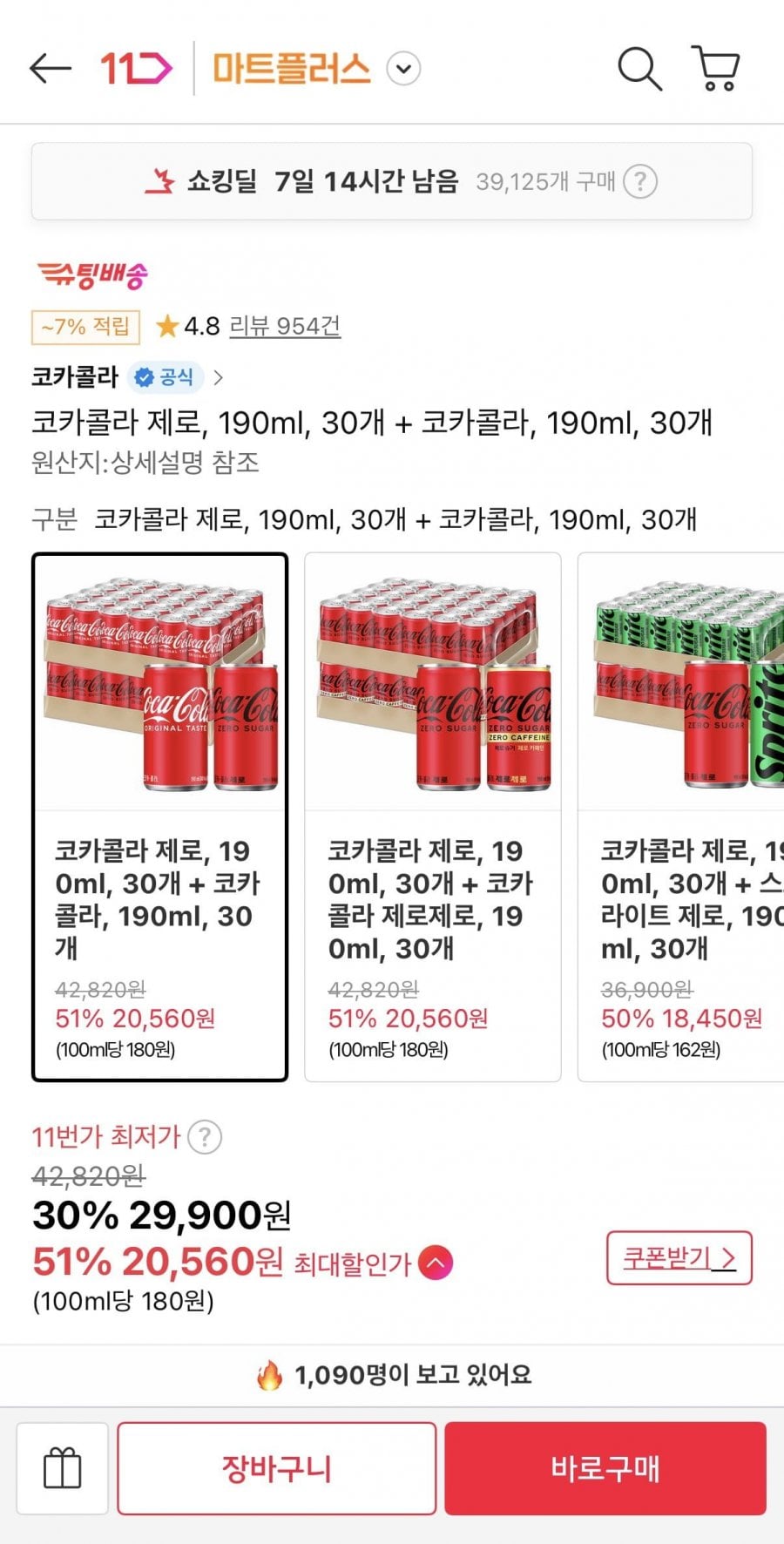Add item to 장바구니

coord(276,1468)
